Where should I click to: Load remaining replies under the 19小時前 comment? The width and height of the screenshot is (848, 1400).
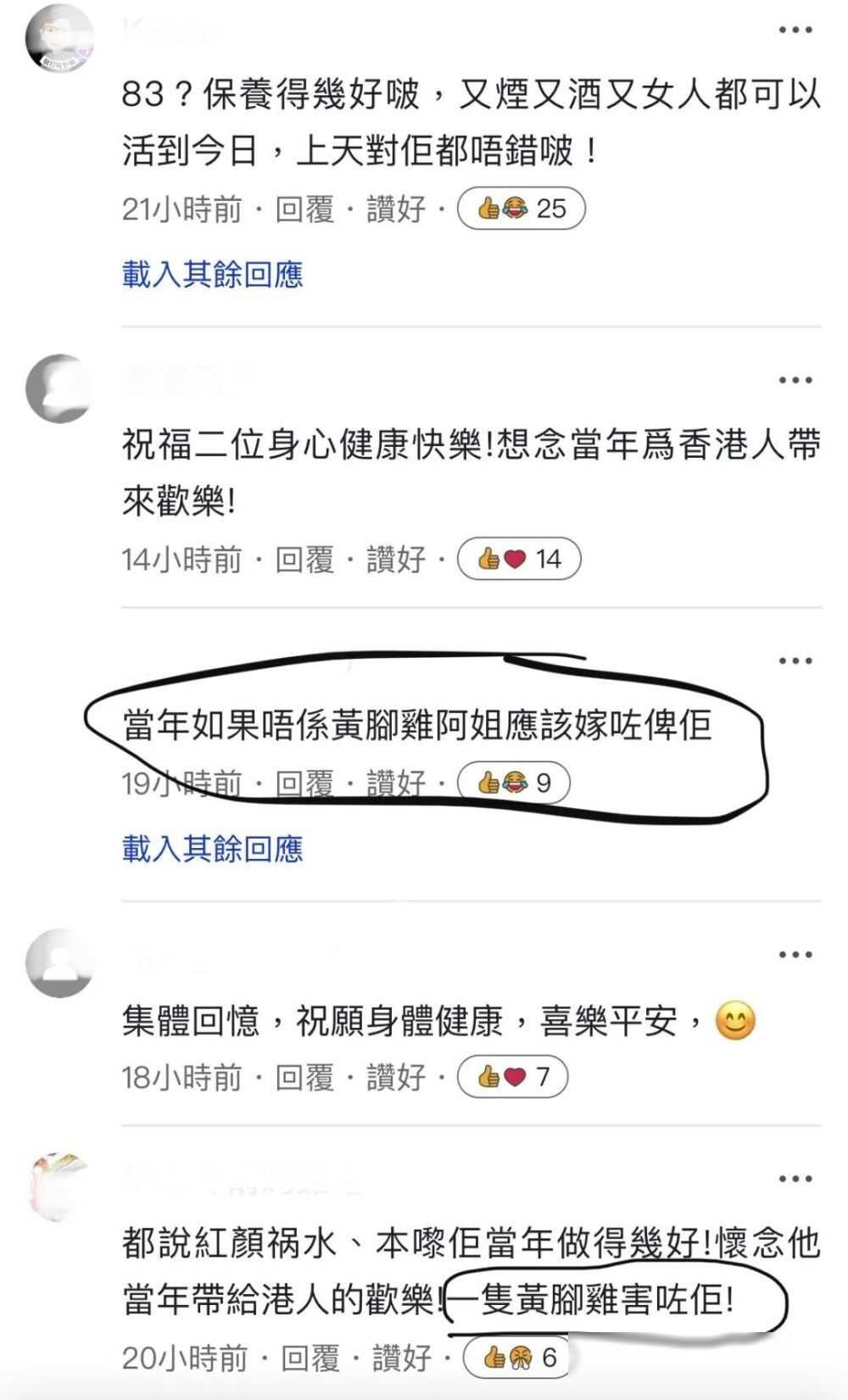212,848
